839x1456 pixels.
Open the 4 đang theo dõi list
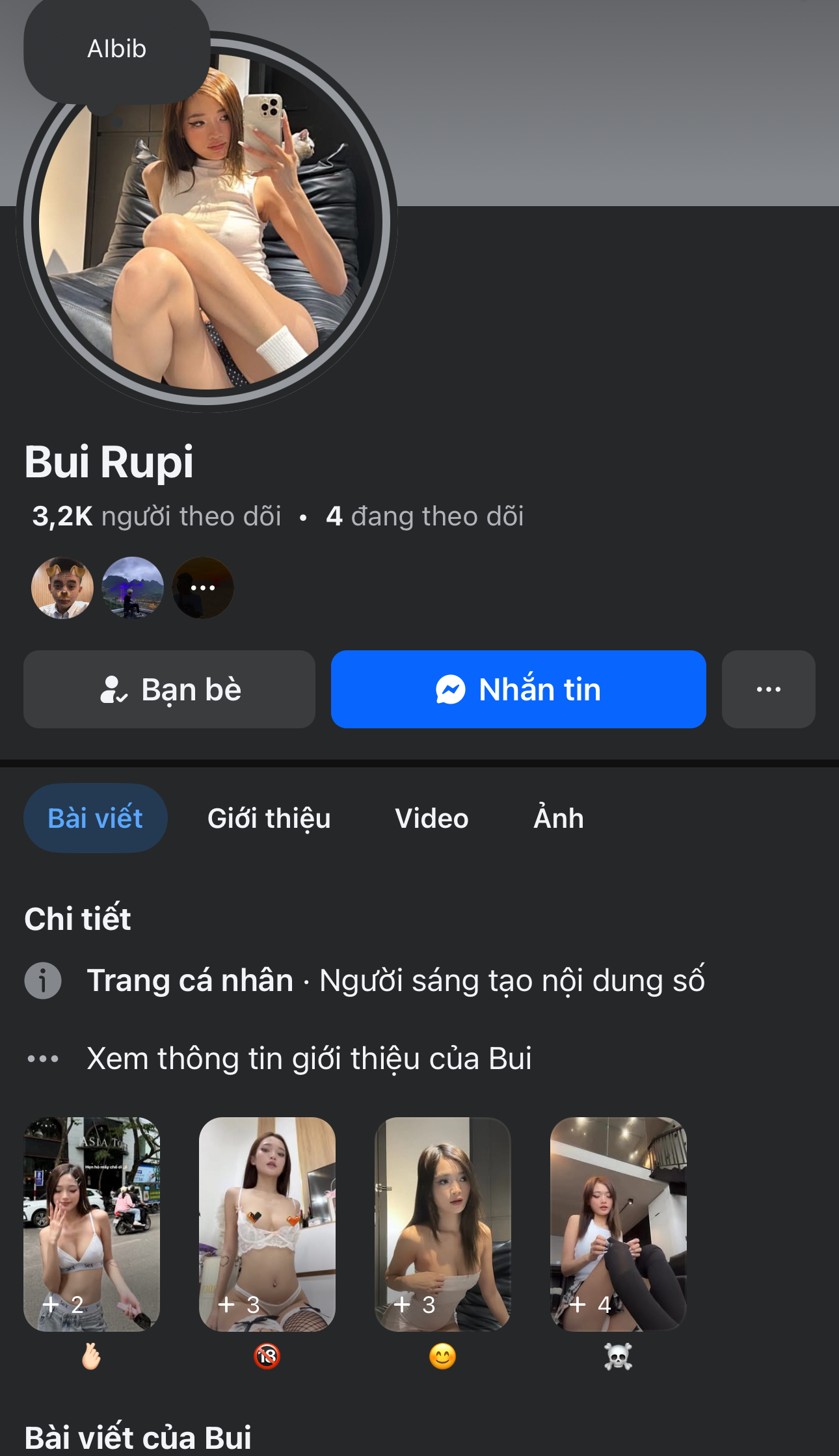425,516
